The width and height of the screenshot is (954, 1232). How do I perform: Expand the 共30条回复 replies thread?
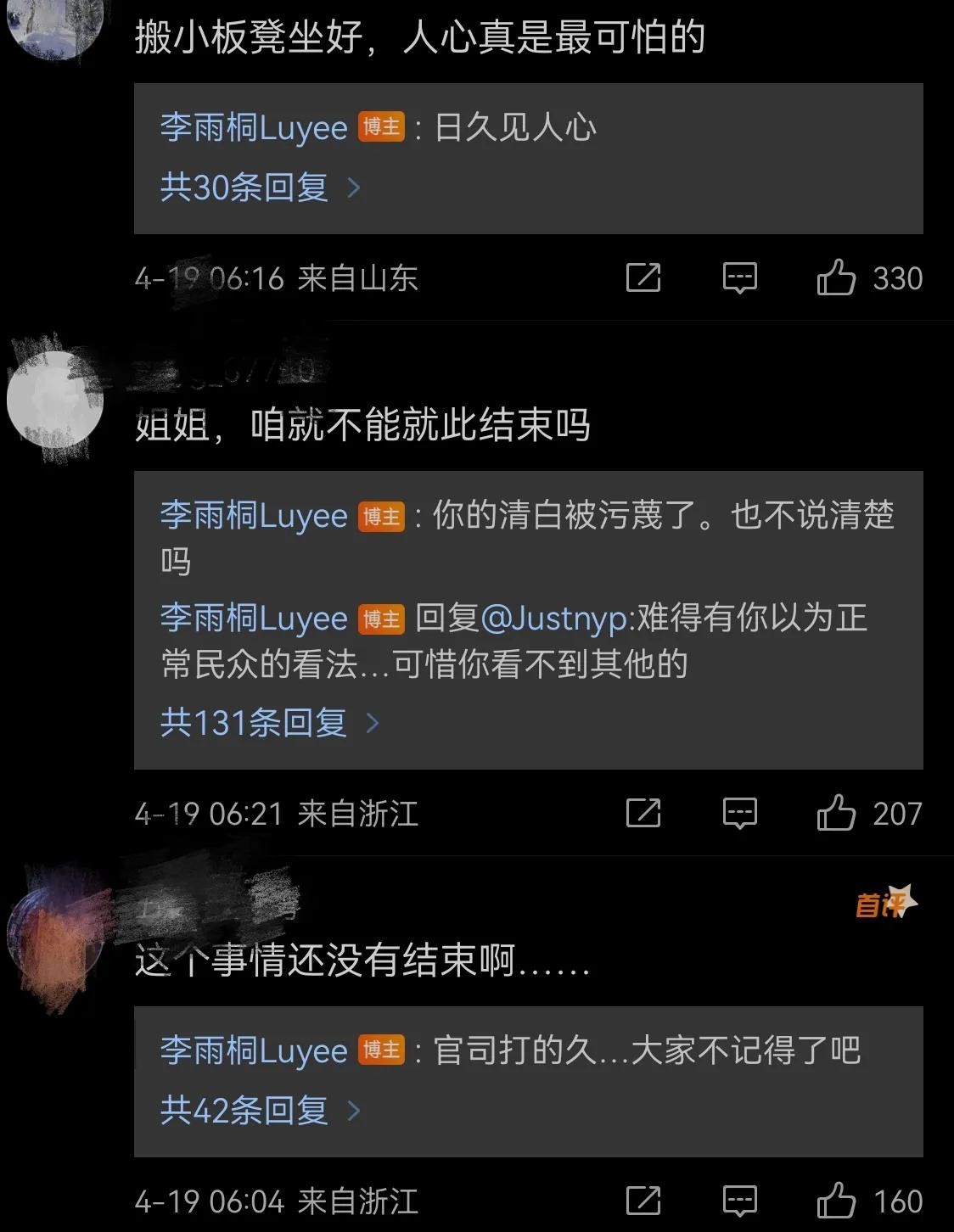(259, 188)
